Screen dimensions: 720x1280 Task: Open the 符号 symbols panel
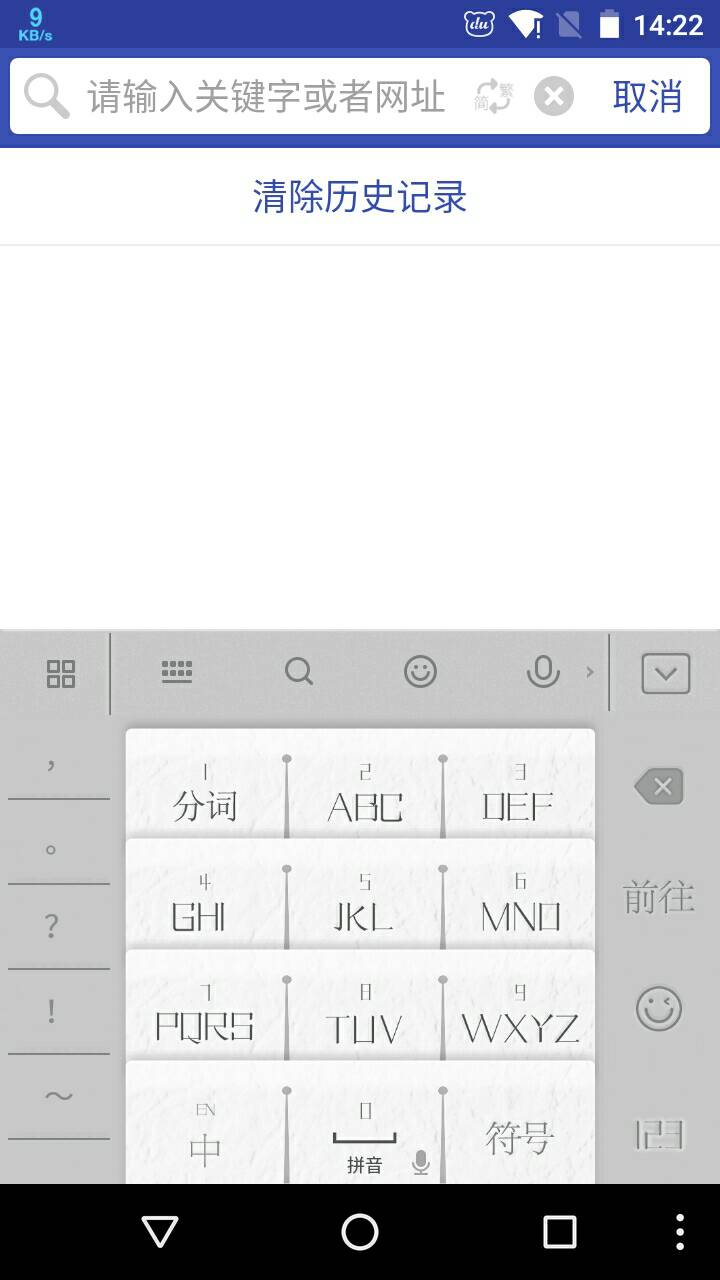point(517,1140)
